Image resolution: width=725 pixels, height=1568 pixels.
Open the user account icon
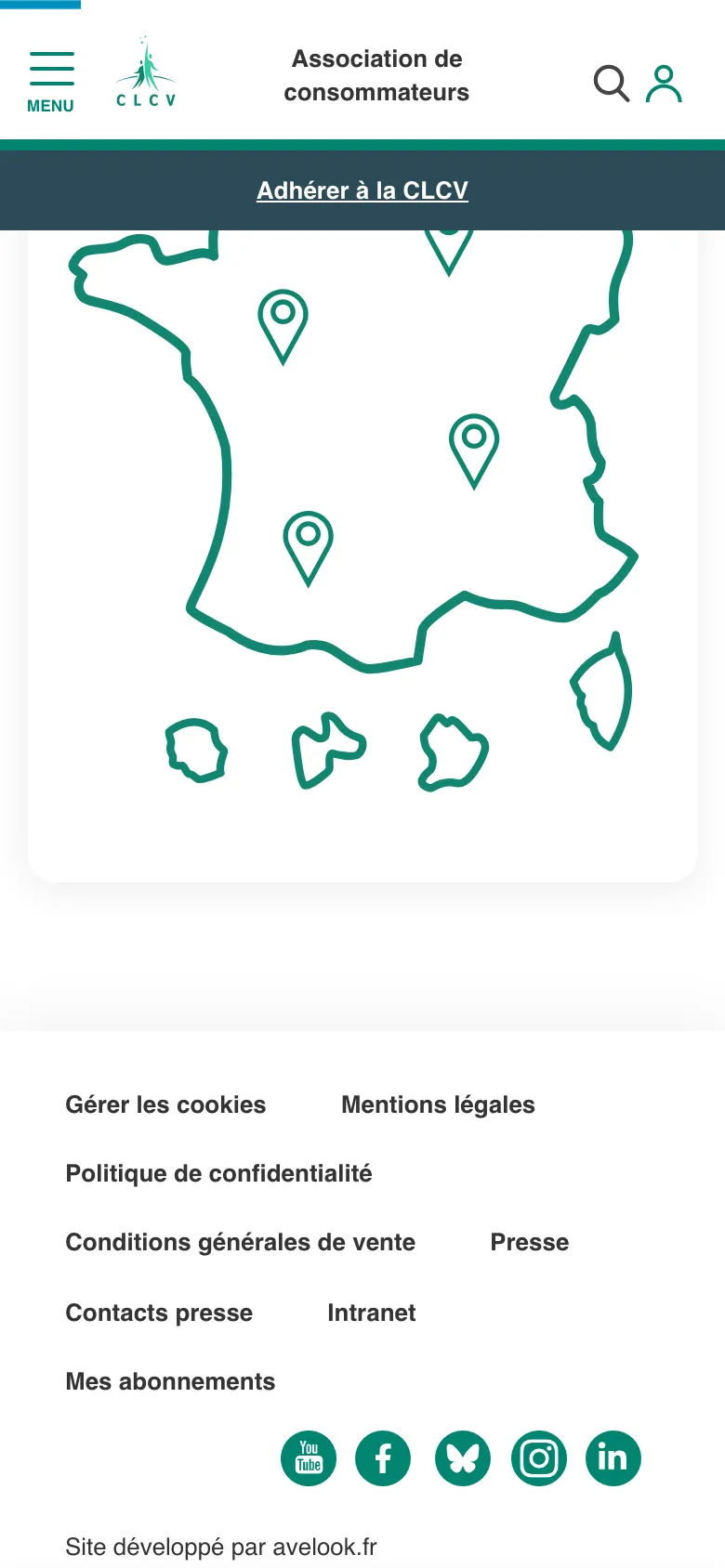(664, 83)
